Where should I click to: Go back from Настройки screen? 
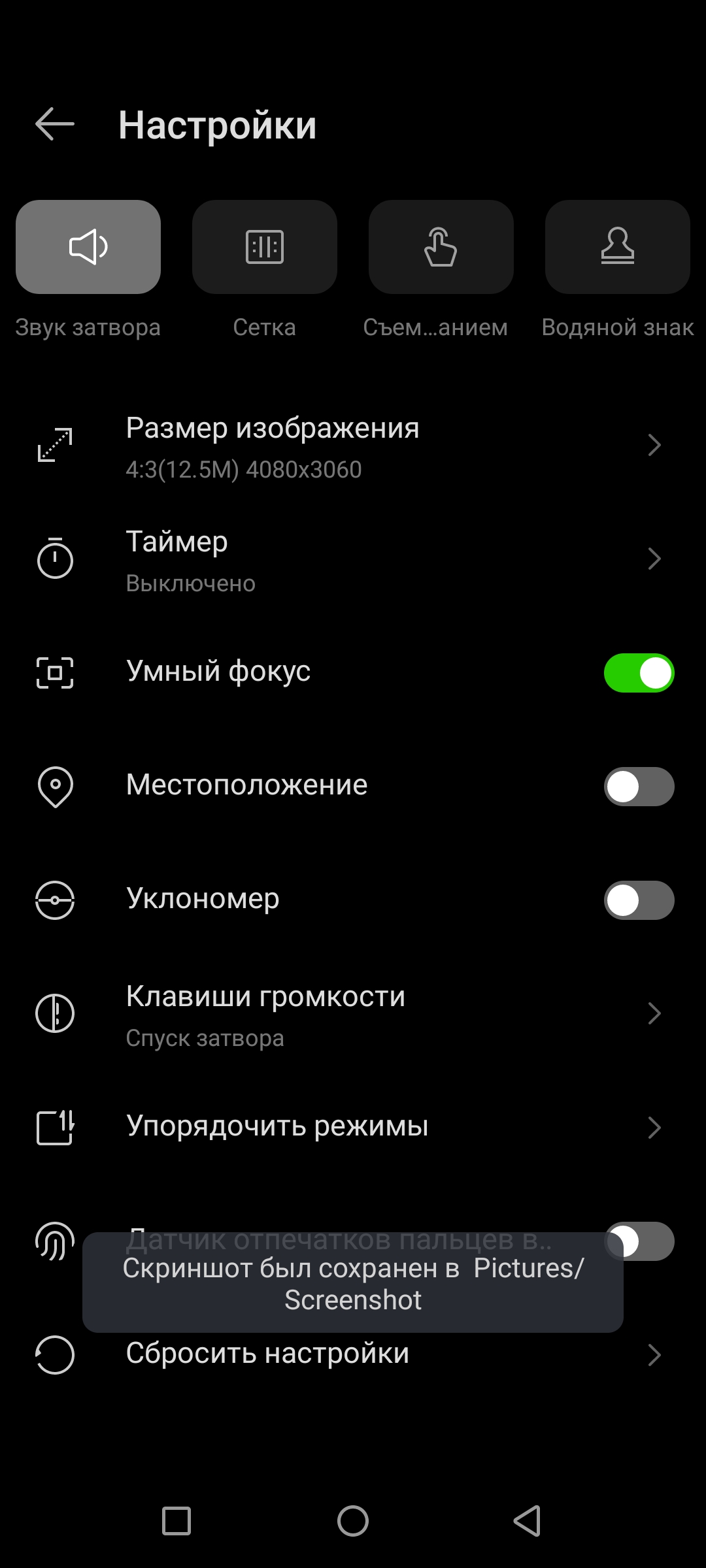pos(55,124)
